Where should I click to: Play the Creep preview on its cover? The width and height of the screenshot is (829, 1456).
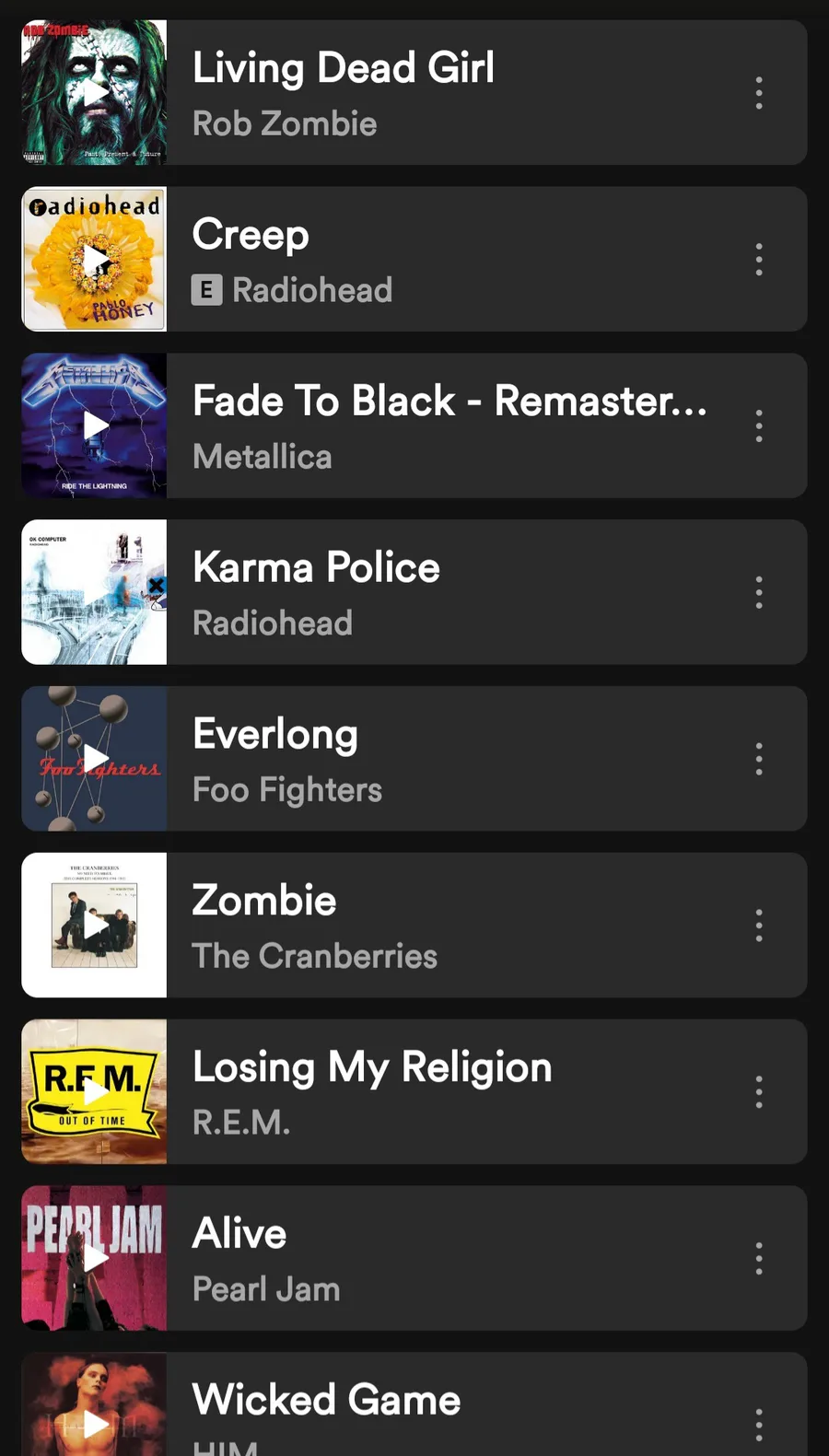click(95, 260)
